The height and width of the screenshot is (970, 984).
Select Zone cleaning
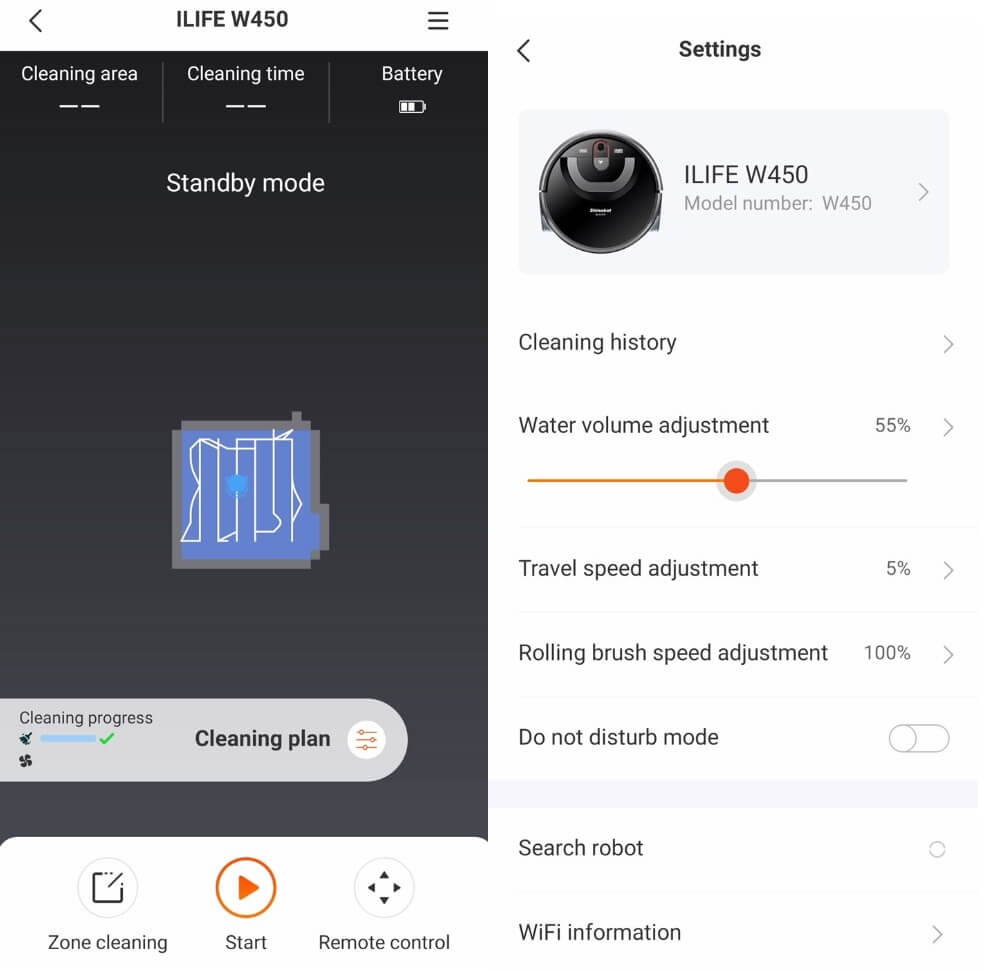coord(108,888)
